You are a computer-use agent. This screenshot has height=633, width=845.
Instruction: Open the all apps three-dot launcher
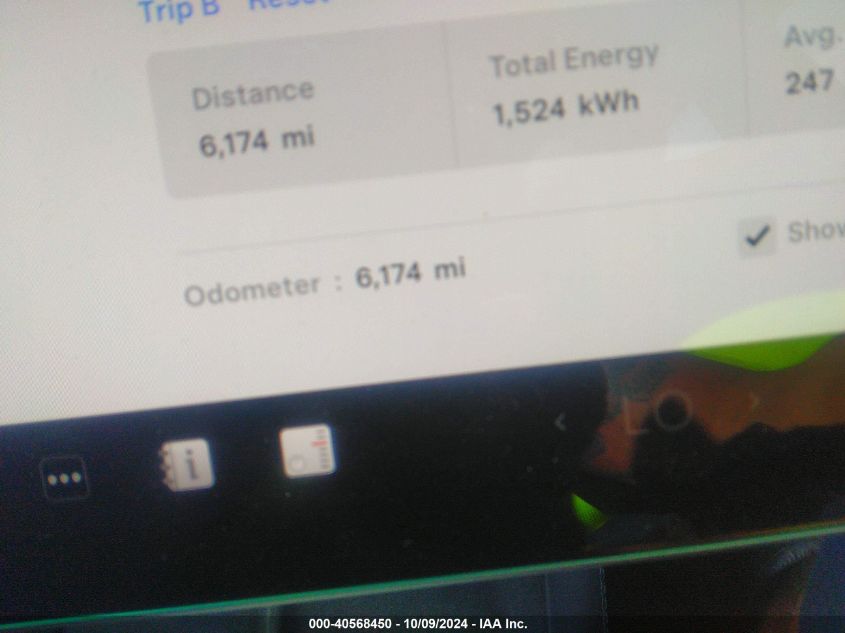65,478
